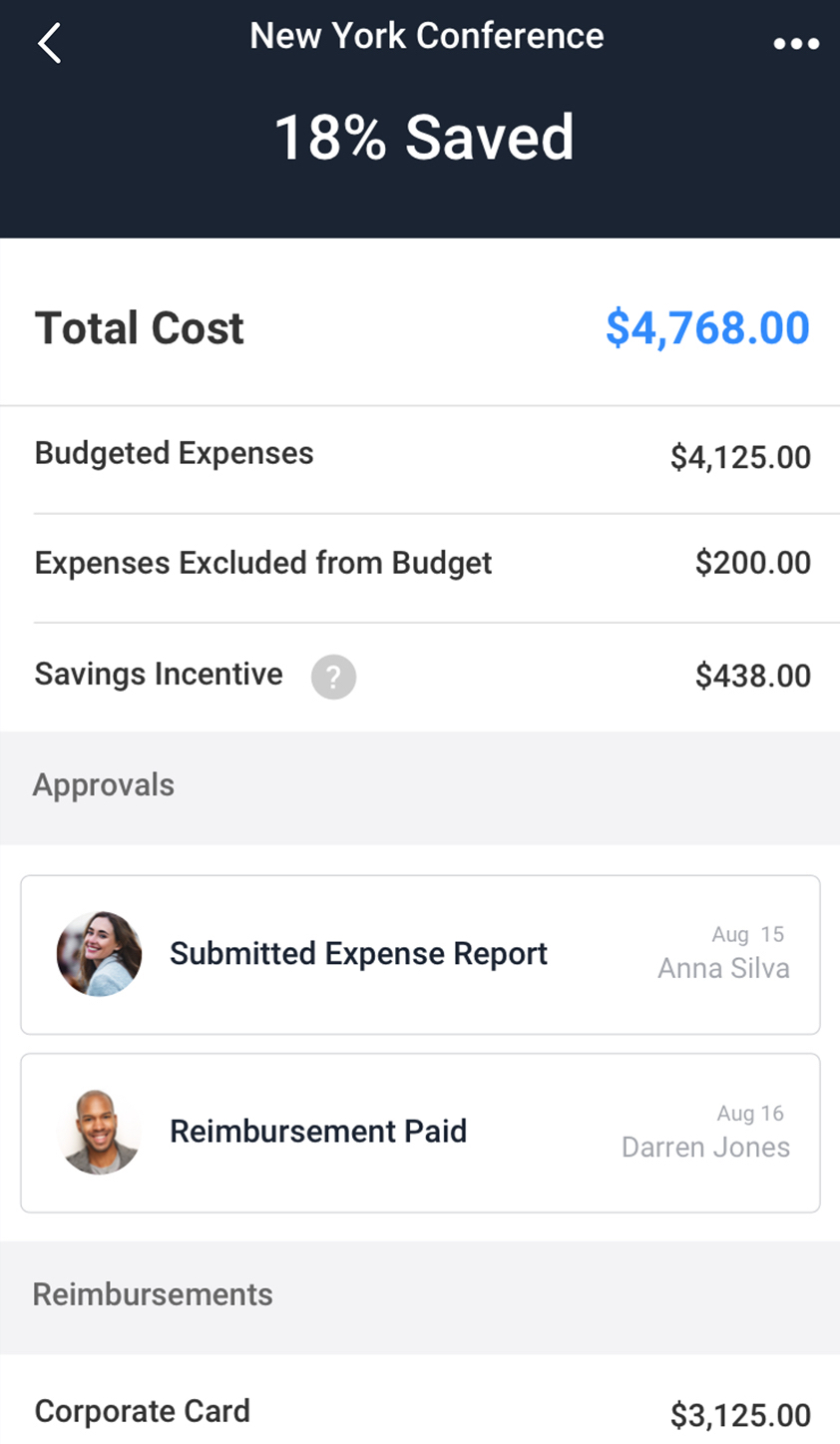Go back using the top arrow
840x1444 pixels.
pyautogui.click(x=49, y=43)
